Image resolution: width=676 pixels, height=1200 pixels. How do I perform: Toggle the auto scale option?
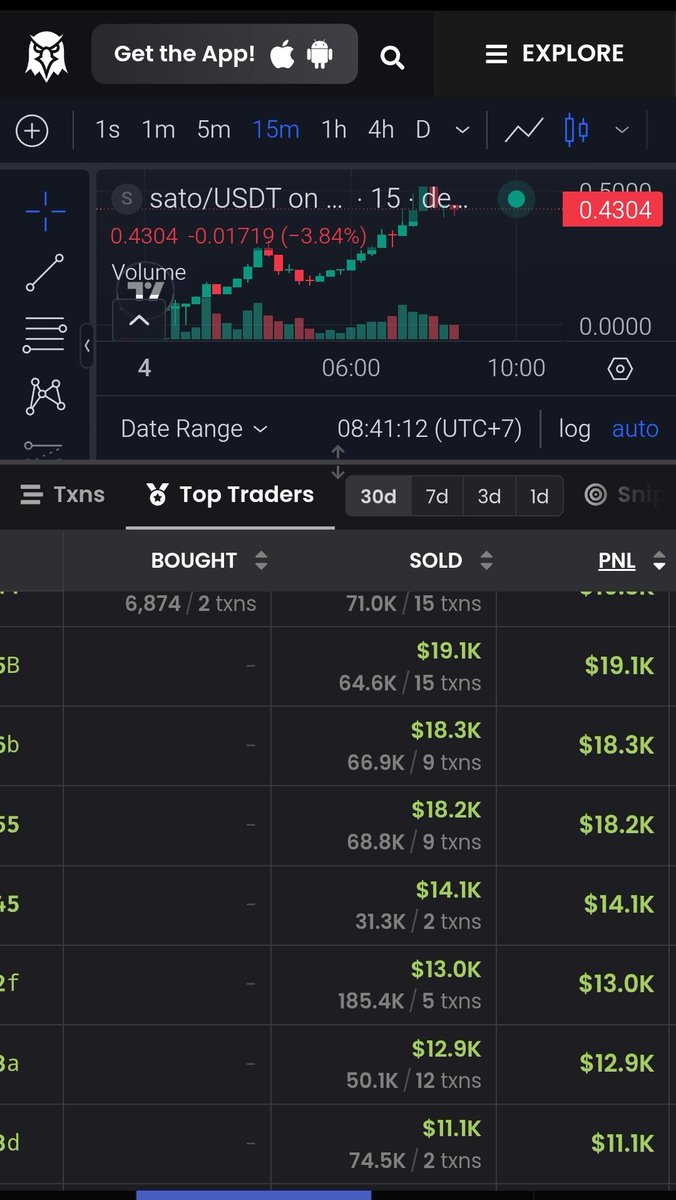pos(635,429)
